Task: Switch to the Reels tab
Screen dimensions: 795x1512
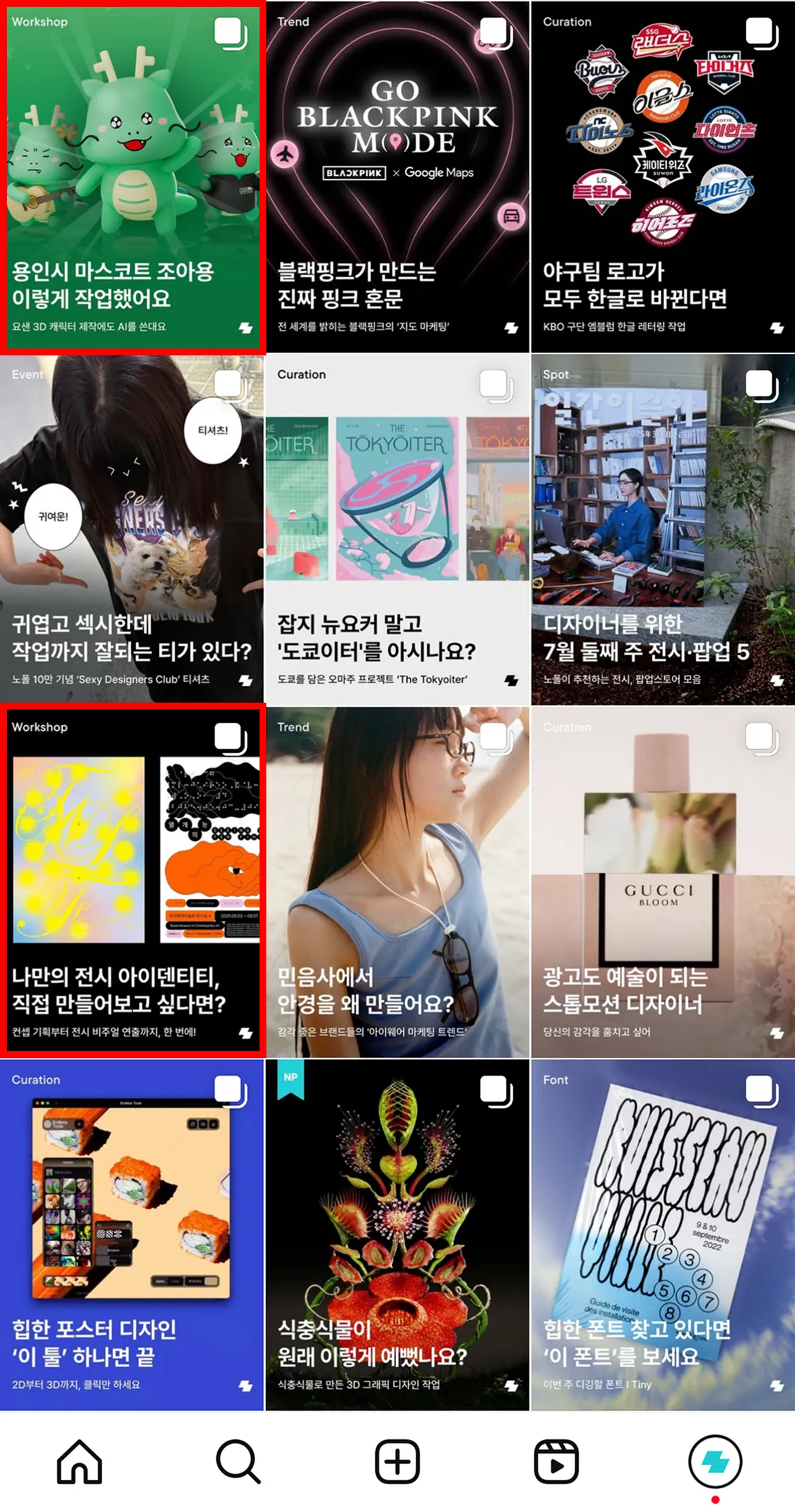Action: (556, 1461)
